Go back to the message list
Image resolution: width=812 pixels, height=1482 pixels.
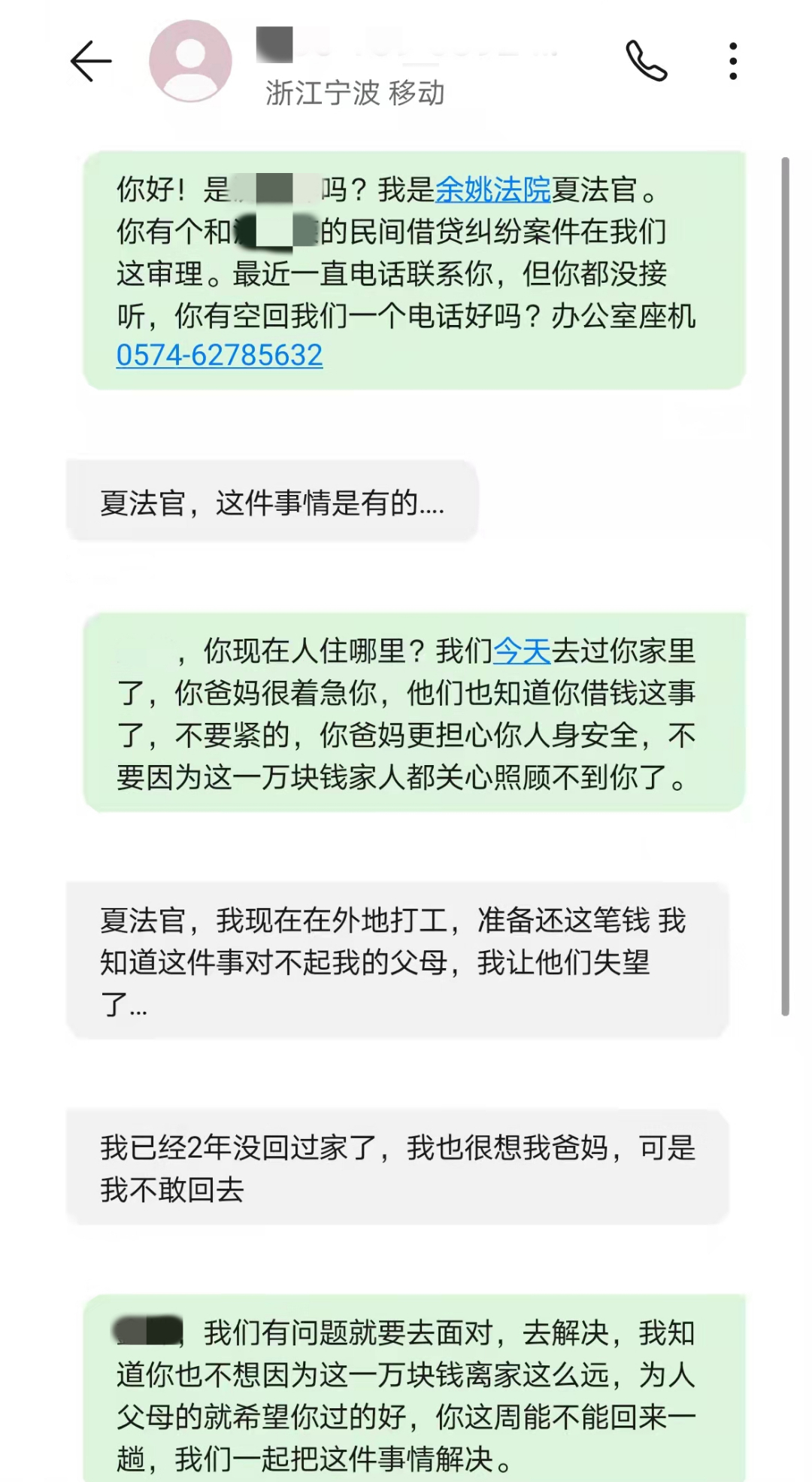[x=91, y=61]
